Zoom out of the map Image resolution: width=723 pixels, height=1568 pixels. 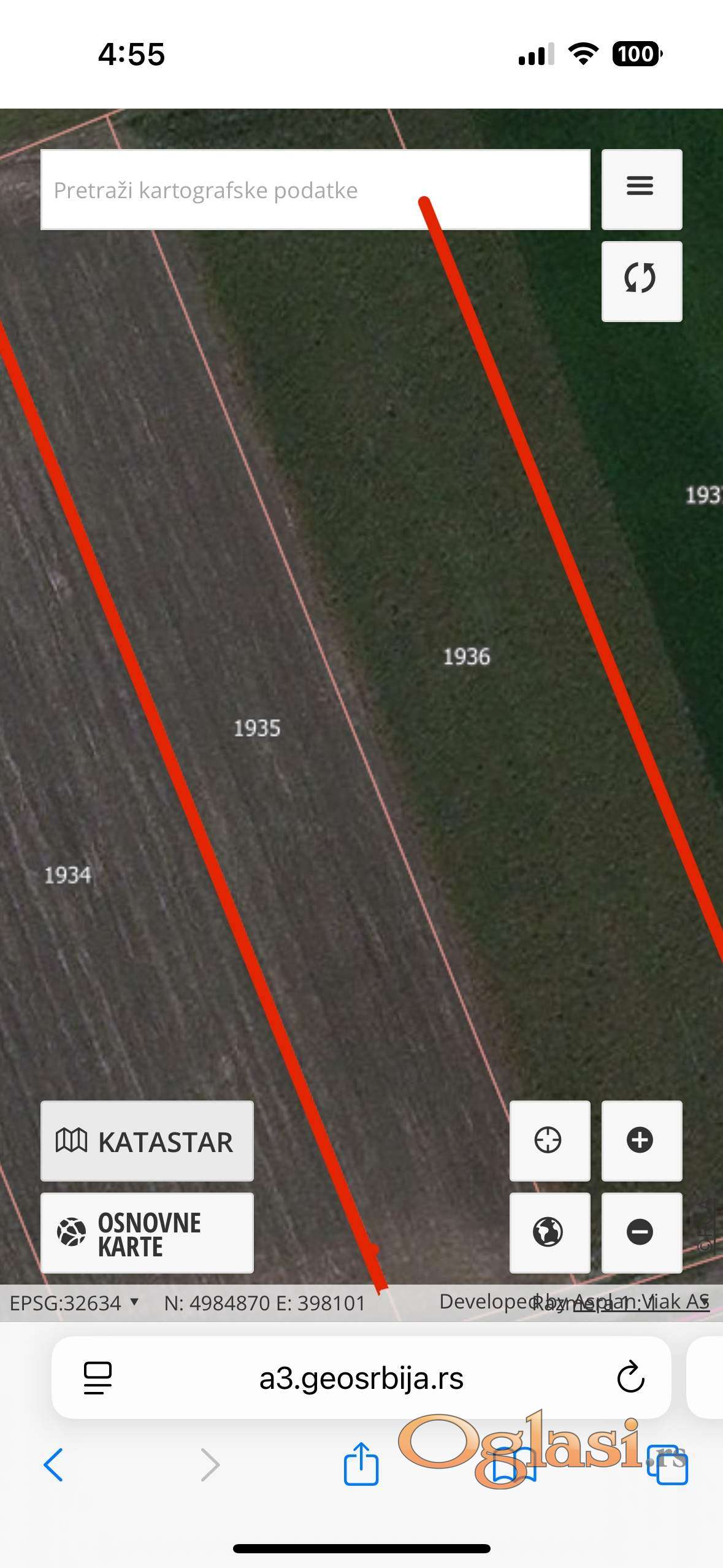[641, 1233]
